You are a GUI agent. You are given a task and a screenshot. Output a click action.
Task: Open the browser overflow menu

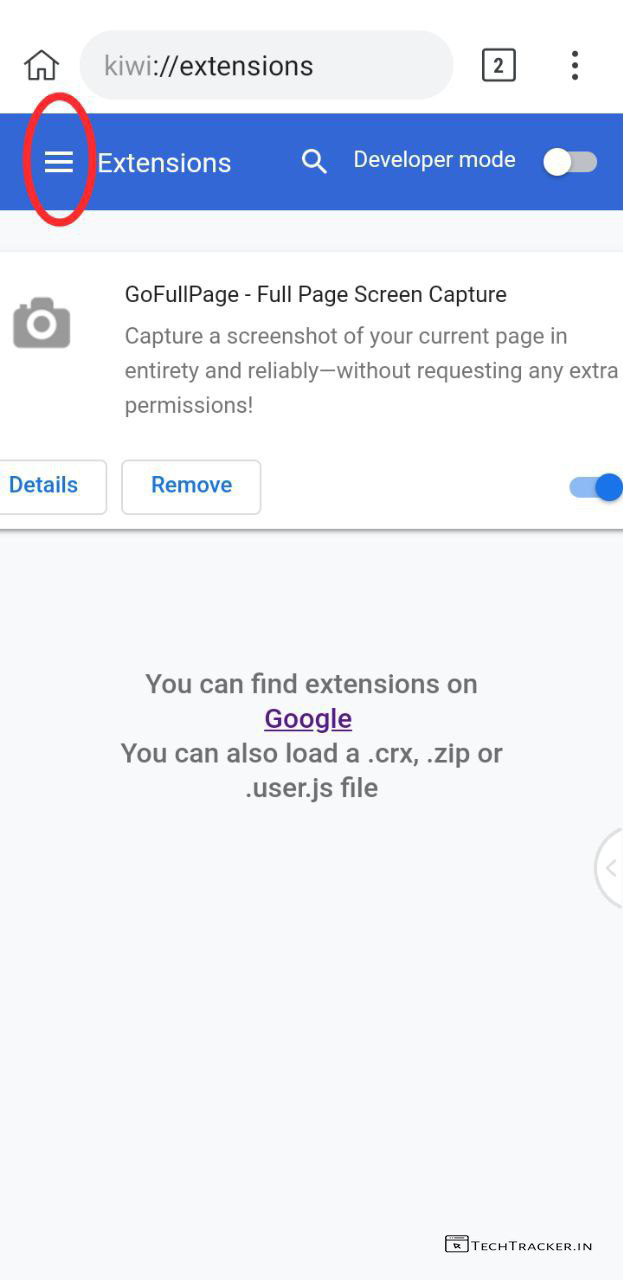(x=574, y=66)
